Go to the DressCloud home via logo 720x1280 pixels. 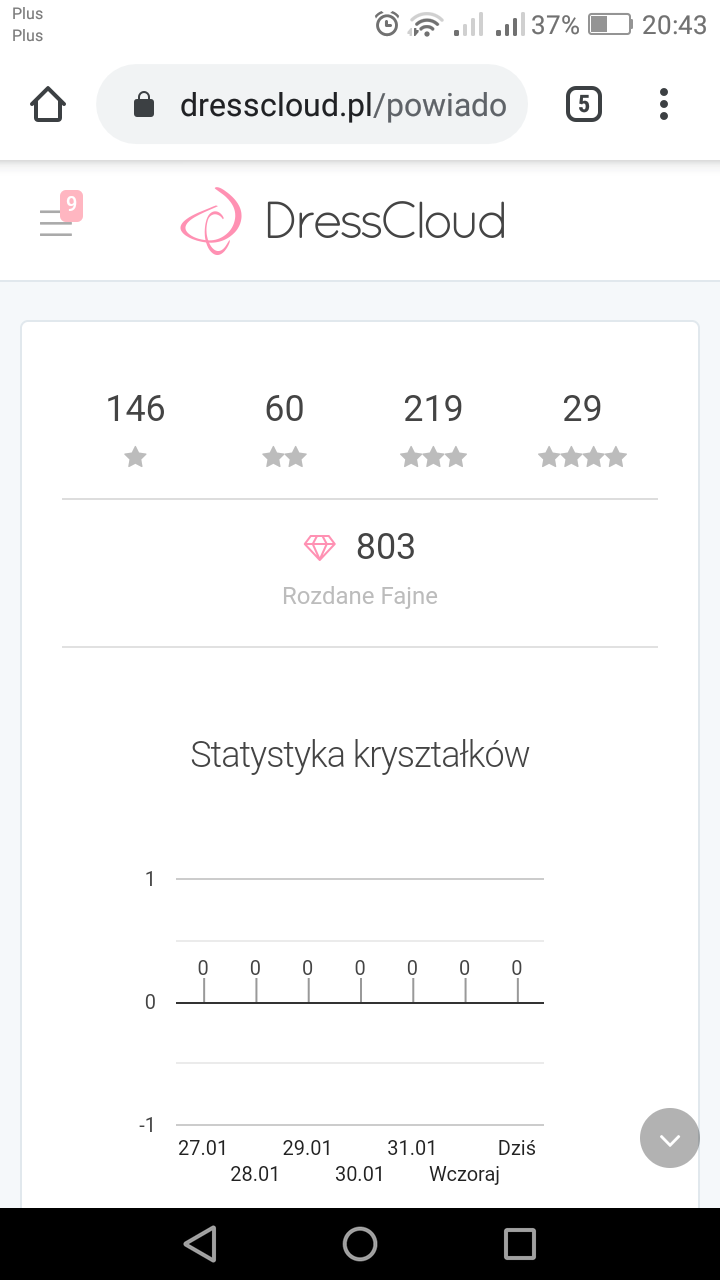(343, 221)
